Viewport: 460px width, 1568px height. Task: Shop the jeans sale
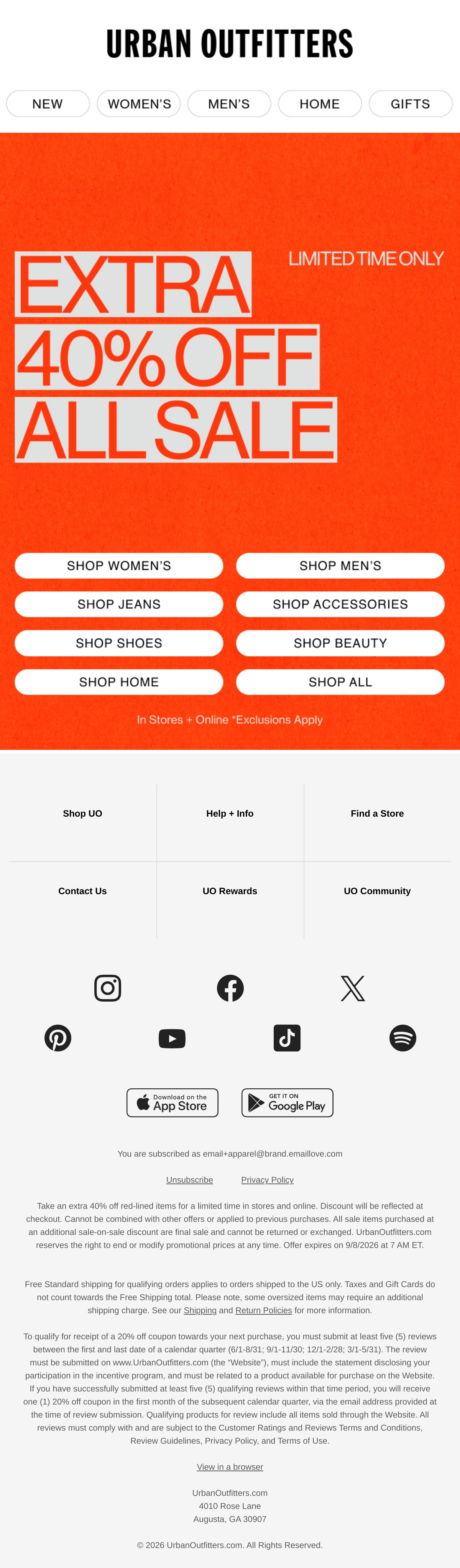(x=119, y=604)
